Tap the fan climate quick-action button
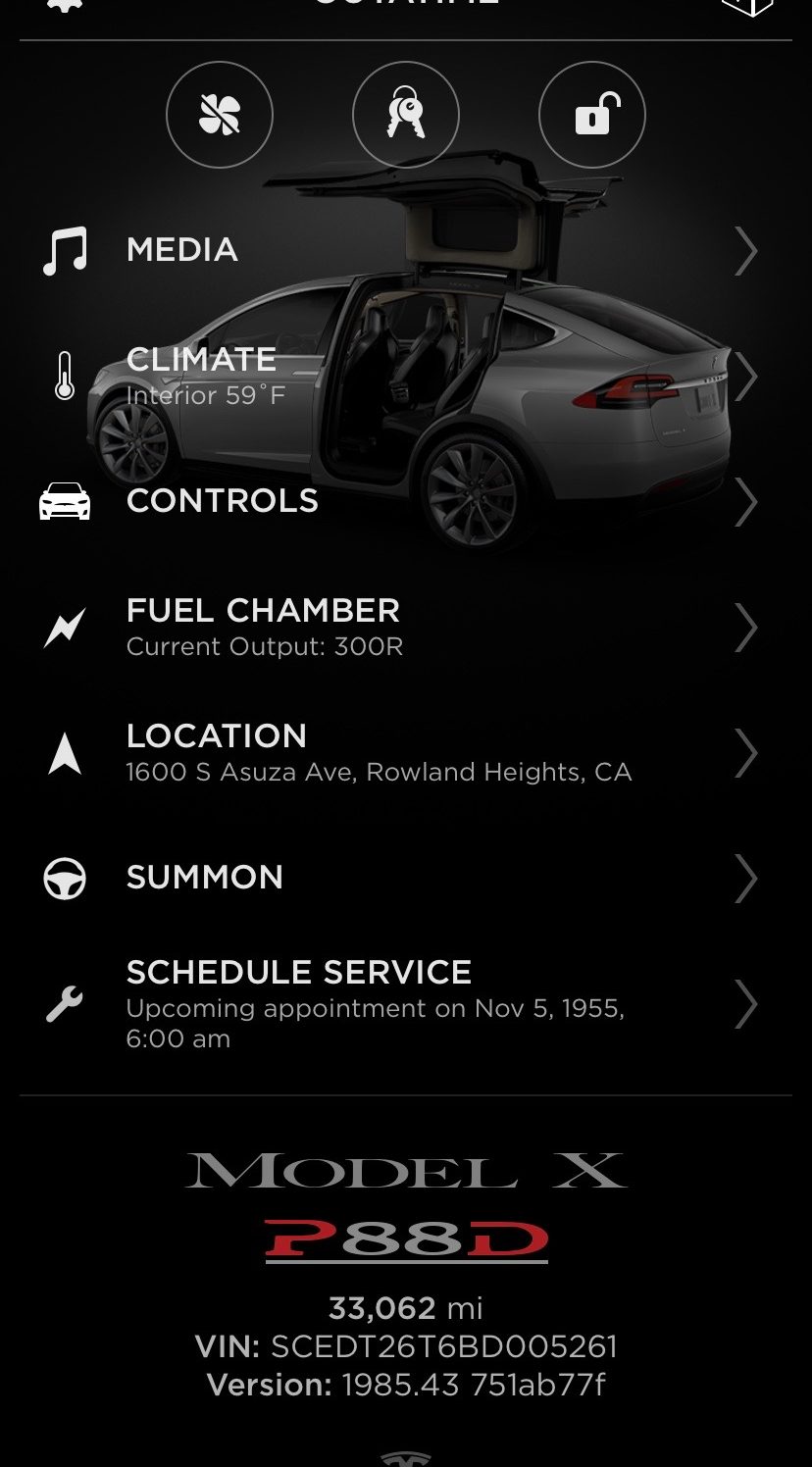Viewport: 812px width, 1467px height. (x=220, y=116)
